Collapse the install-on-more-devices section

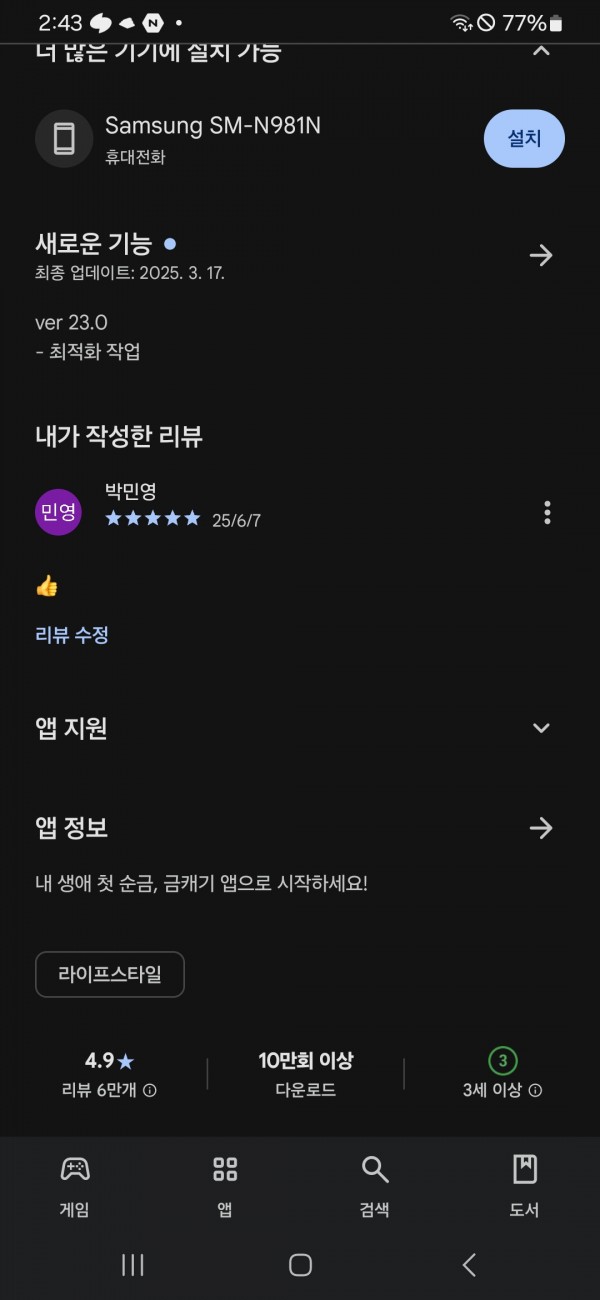(541, 50)
